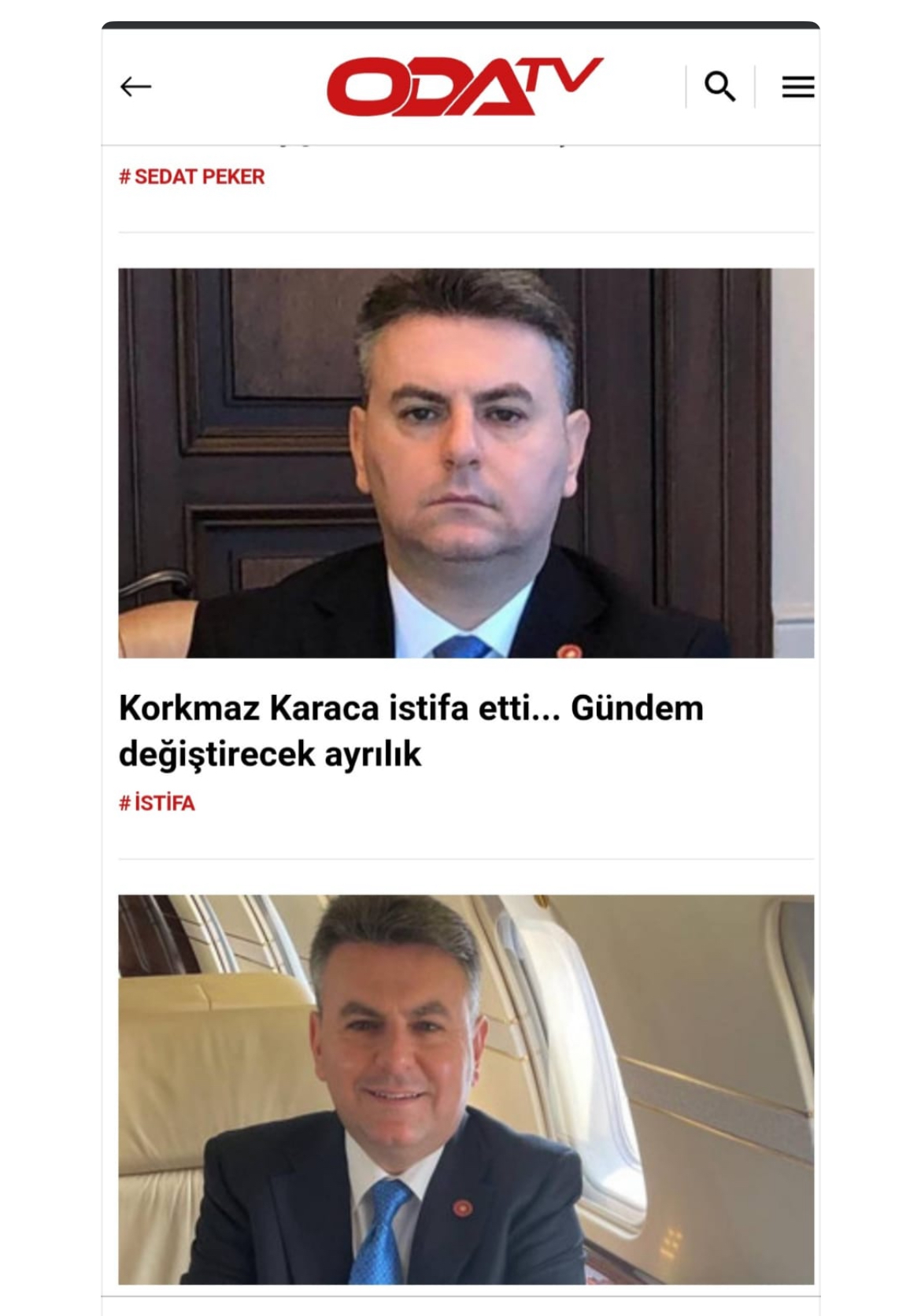This screenshot has width=921, height=1316.
Task: Open the search magnifier icon
Action: (719, 87)
